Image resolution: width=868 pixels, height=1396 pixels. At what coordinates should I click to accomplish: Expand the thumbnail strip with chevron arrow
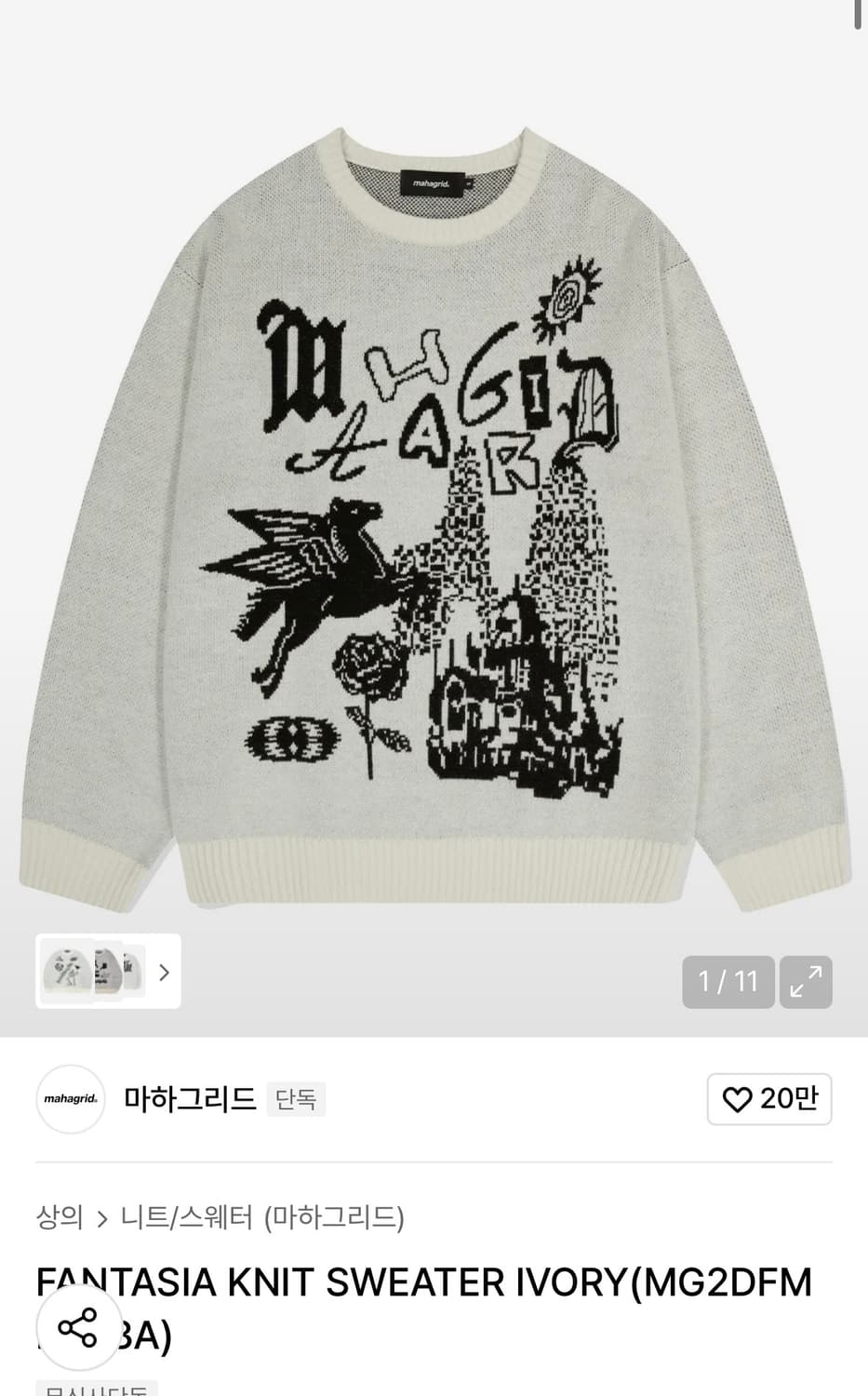click(x=164, y=972)
